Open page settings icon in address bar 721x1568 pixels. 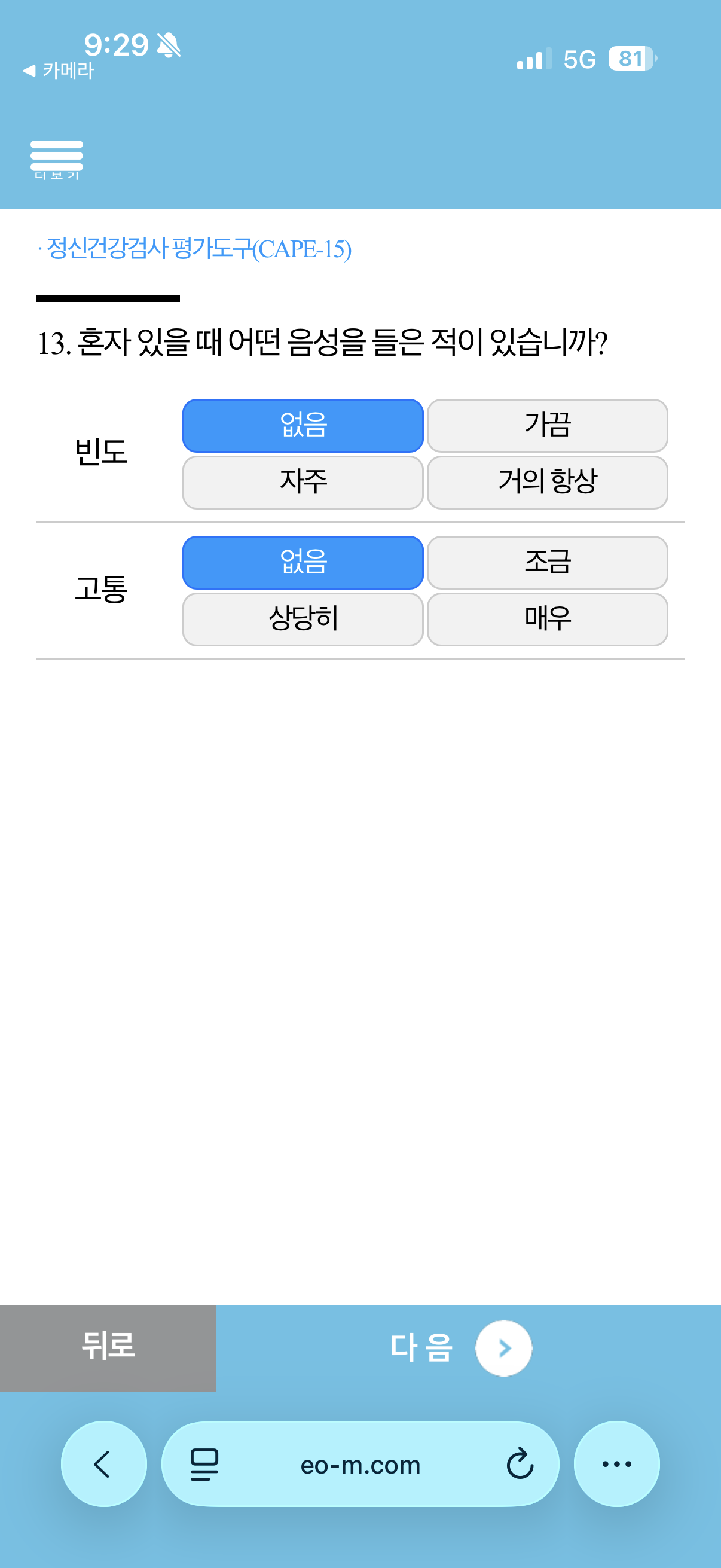pos(204,1464)
